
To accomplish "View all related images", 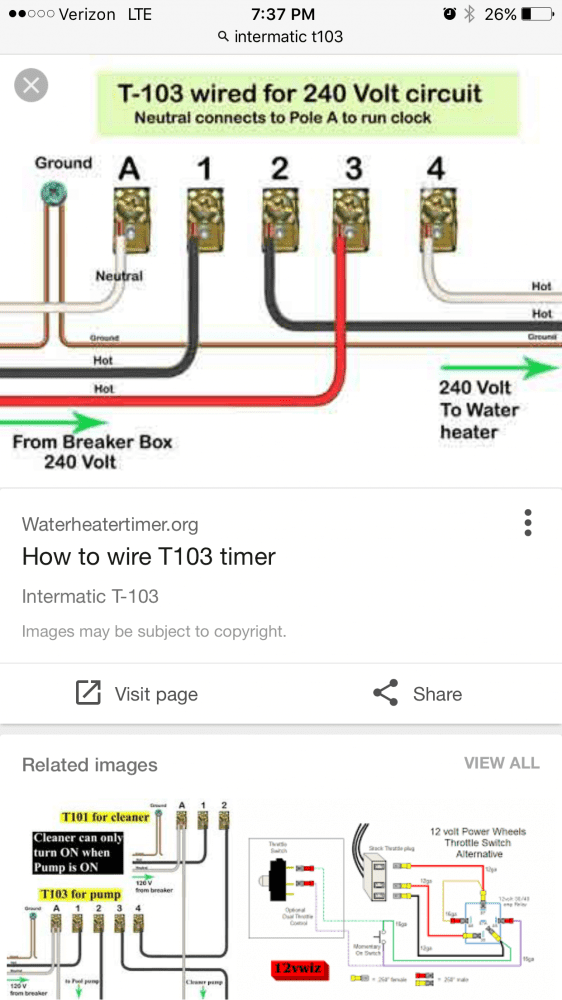I will coord(501,763).
